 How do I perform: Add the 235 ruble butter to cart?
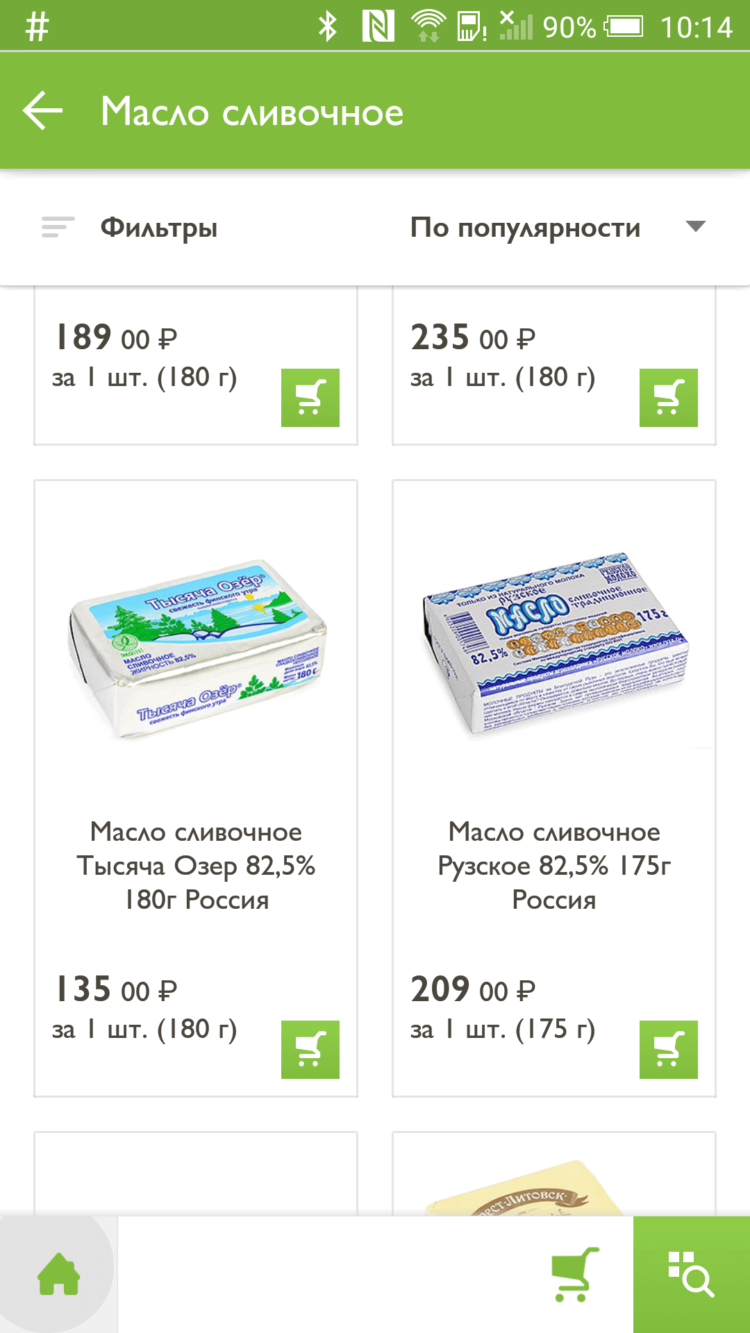pos(668,397)
